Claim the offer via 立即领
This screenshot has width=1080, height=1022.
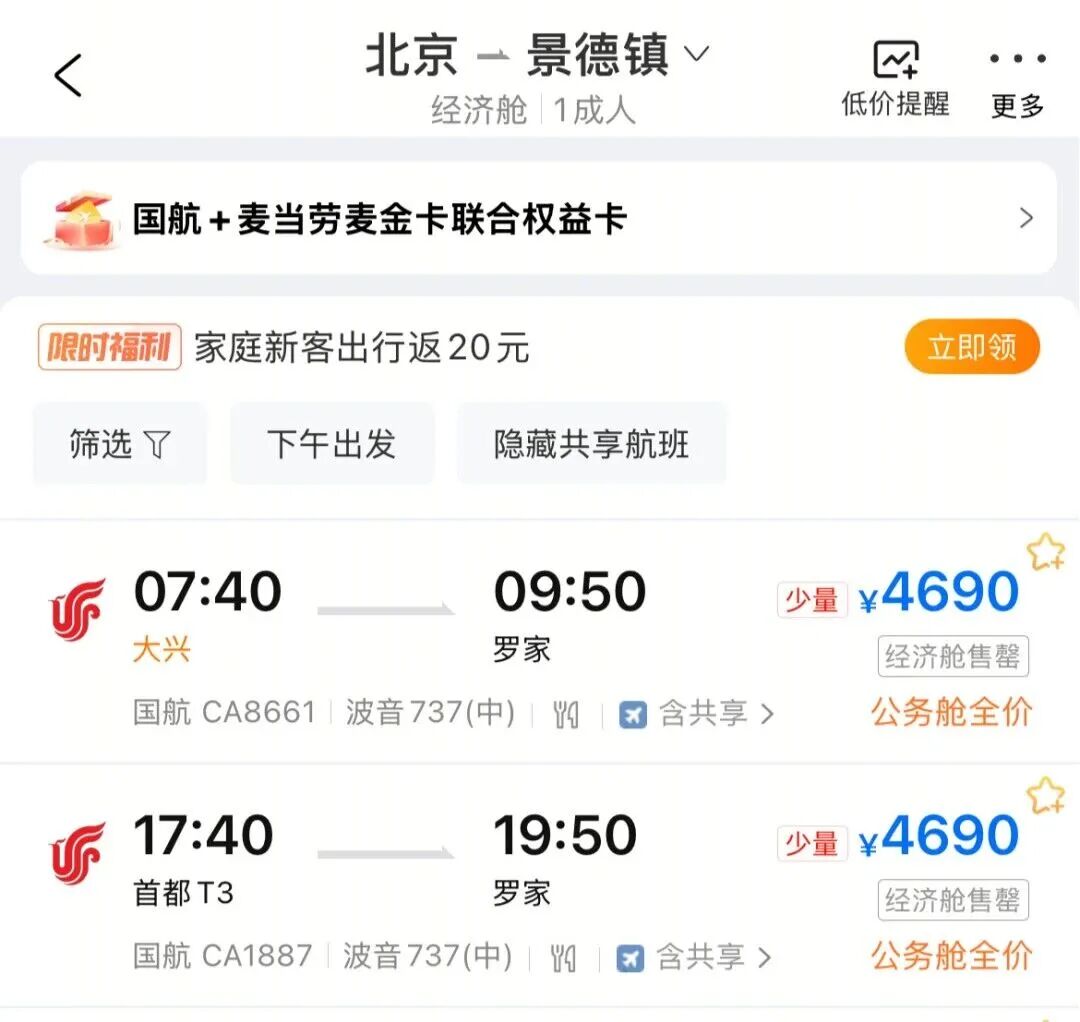972,347
